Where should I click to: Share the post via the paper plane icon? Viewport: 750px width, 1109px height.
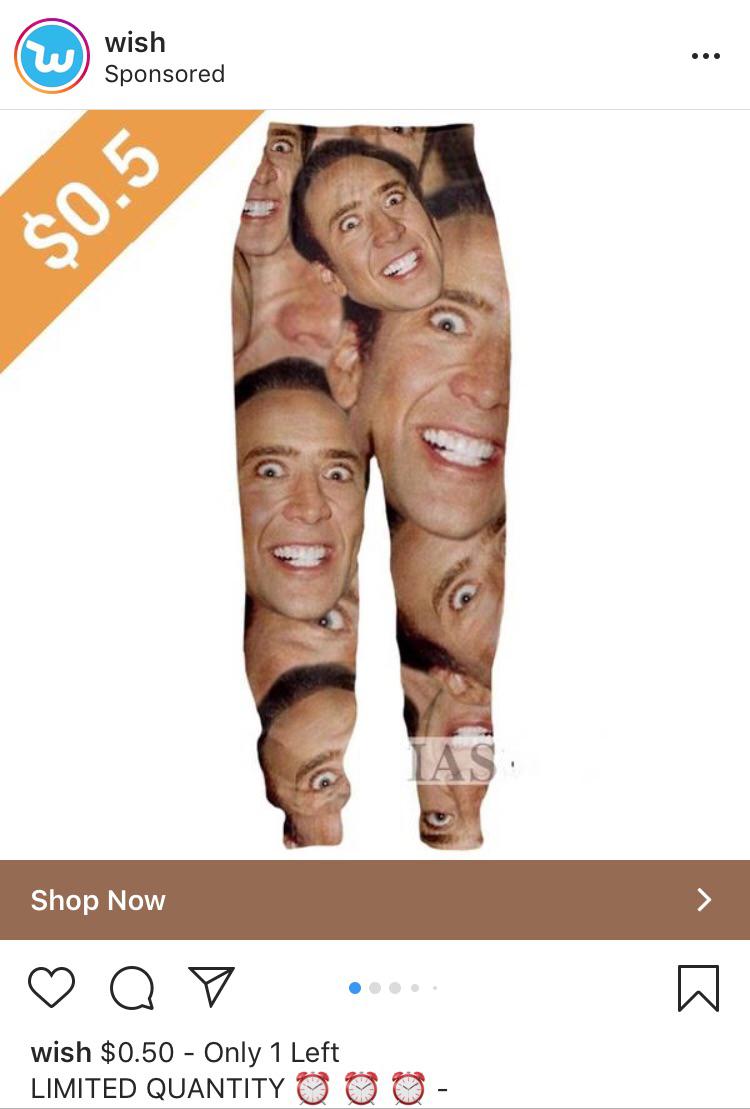(x=211, y=987)
